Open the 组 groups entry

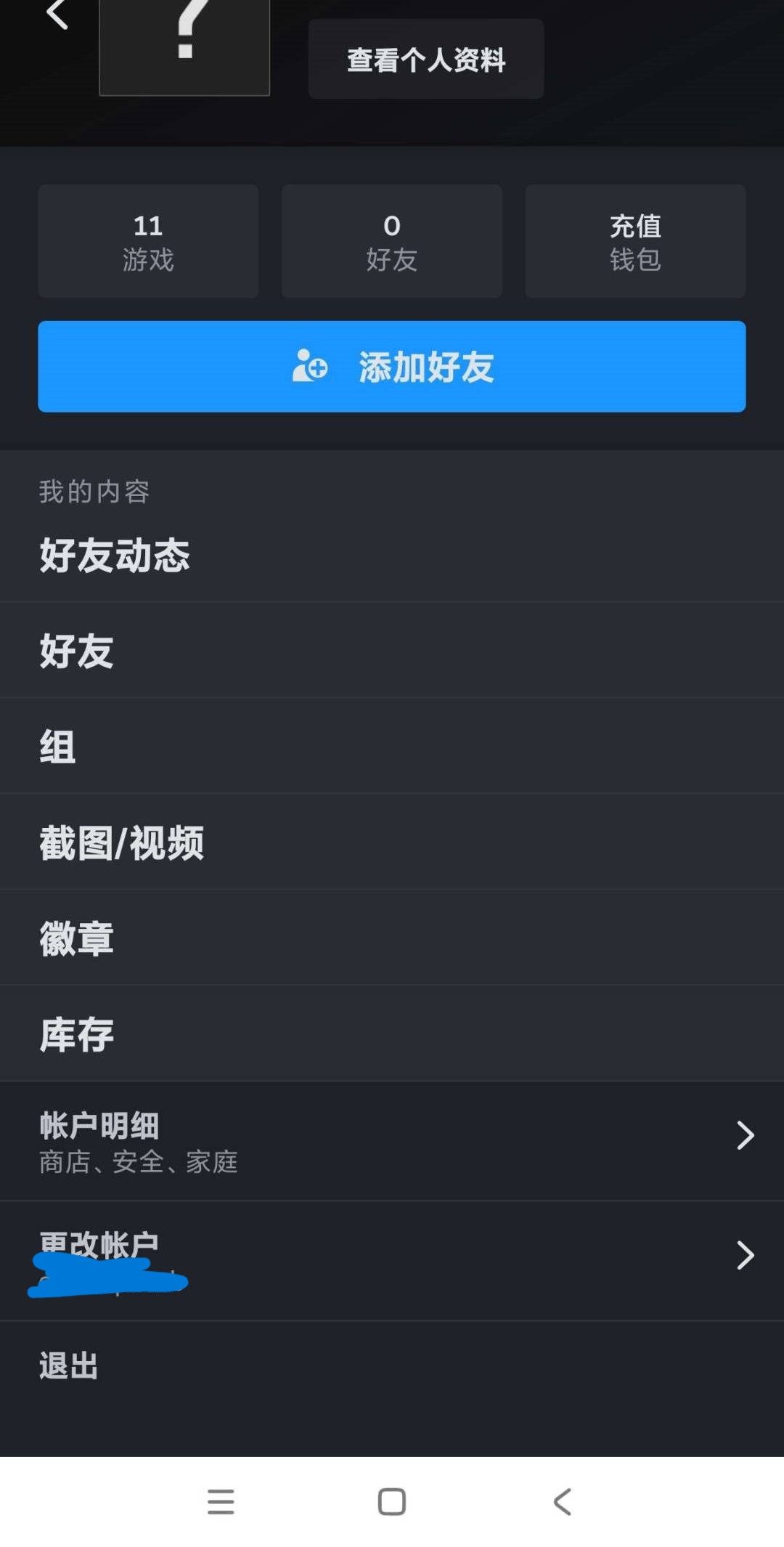(x=290, y=747)
